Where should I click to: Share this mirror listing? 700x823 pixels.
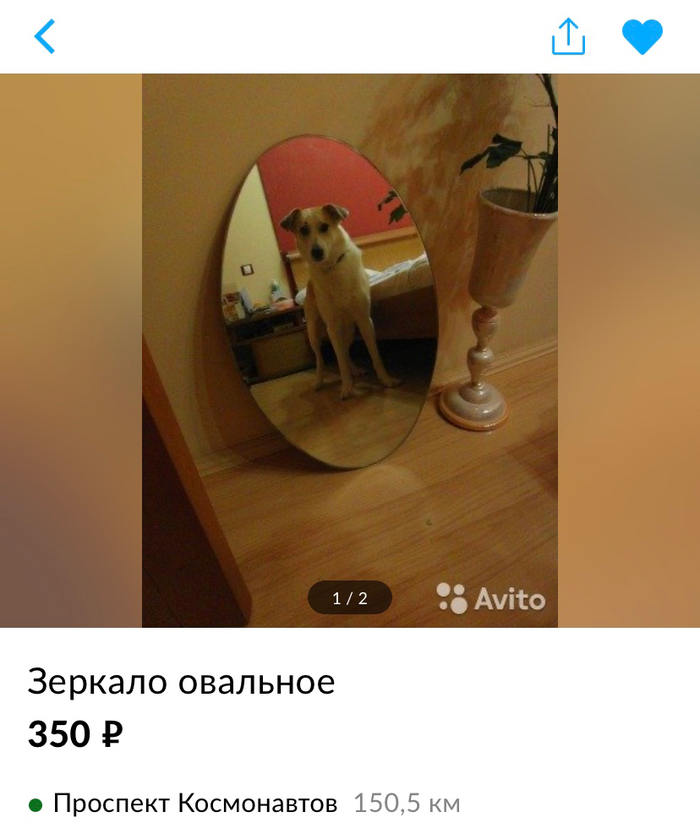[567, 37]
